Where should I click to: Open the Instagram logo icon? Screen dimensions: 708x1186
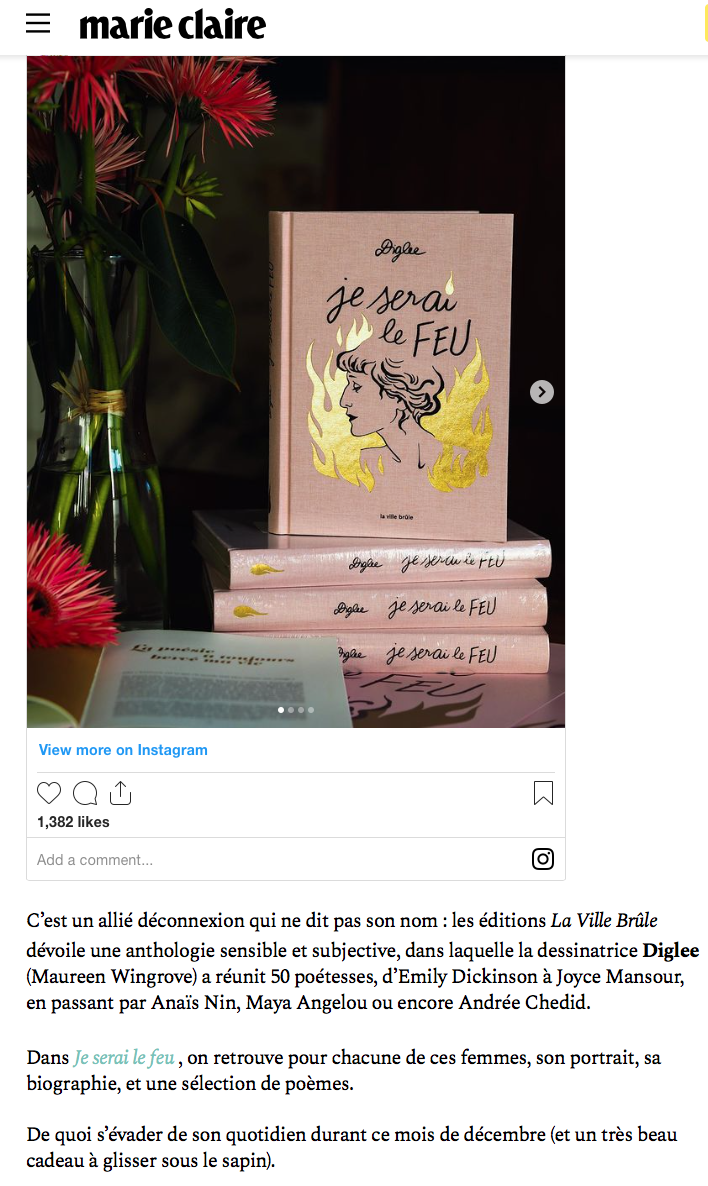[x=543, y=859]
